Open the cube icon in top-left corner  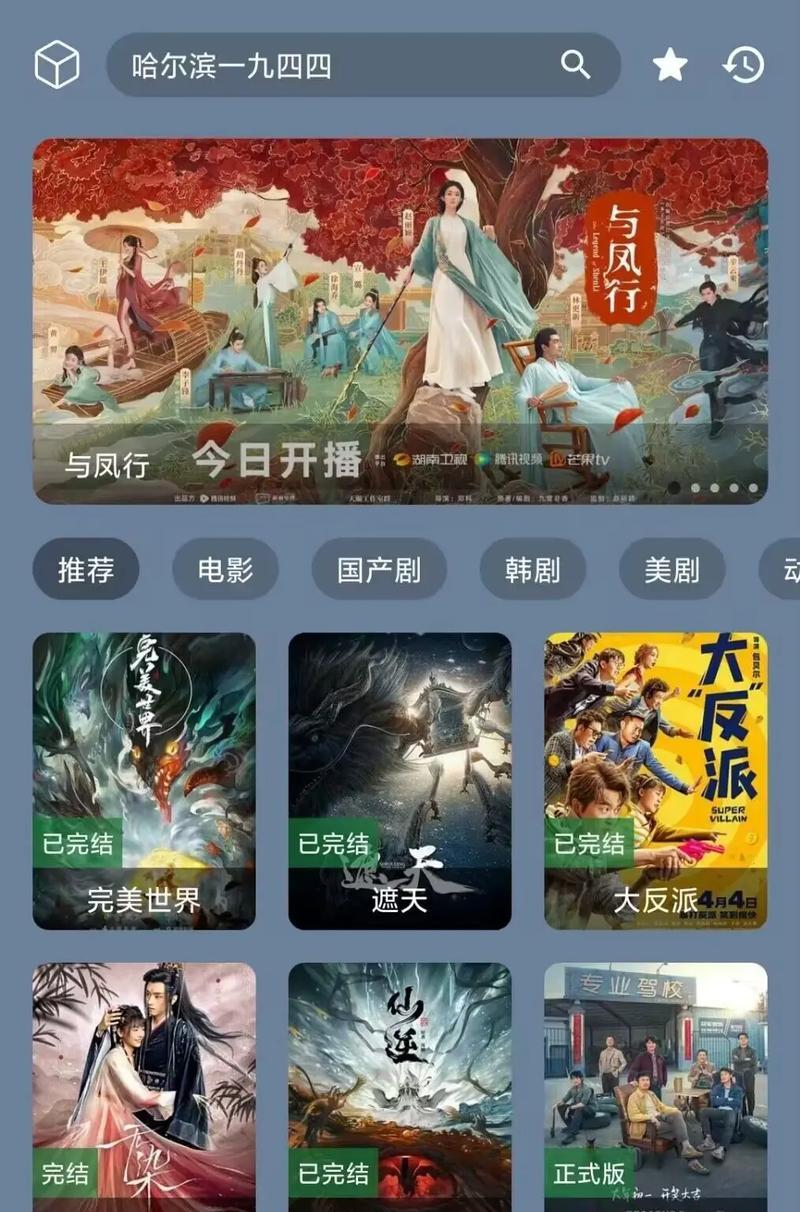tap(57, 66)
